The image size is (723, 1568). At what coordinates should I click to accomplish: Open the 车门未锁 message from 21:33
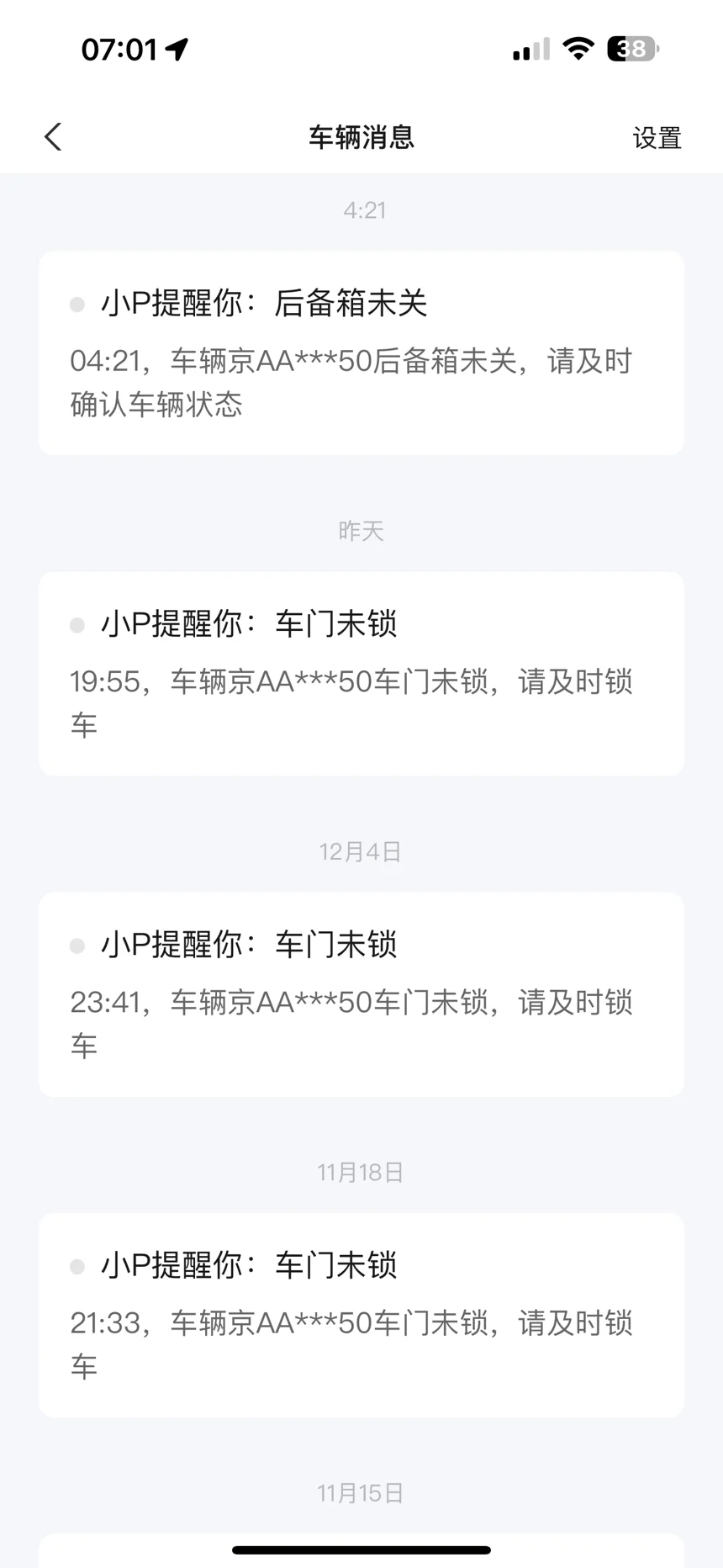pos(361,1315)
